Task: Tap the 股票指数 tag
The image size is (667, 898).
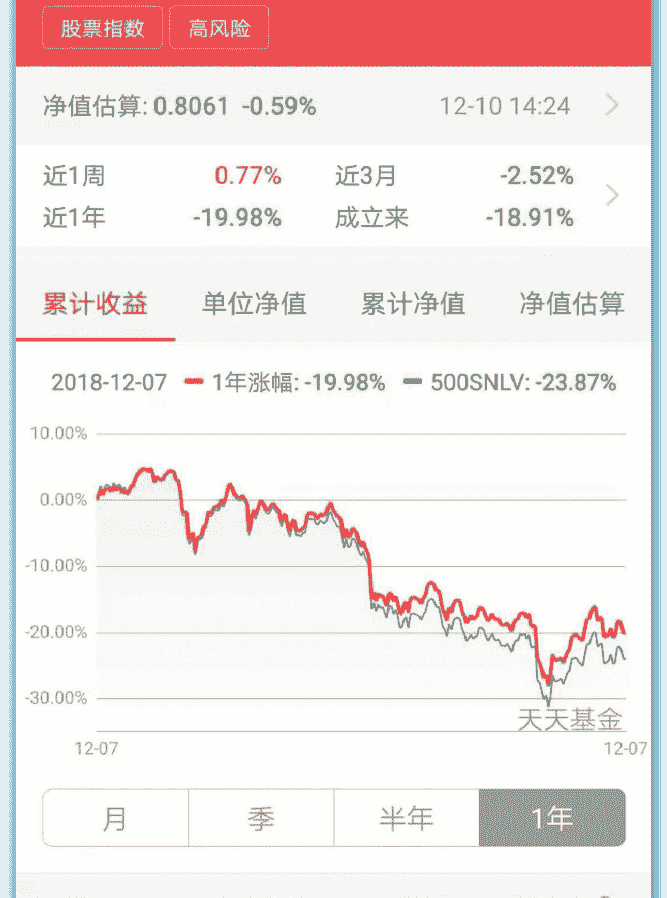Action: pyautogui.click(x=102, y=29)
